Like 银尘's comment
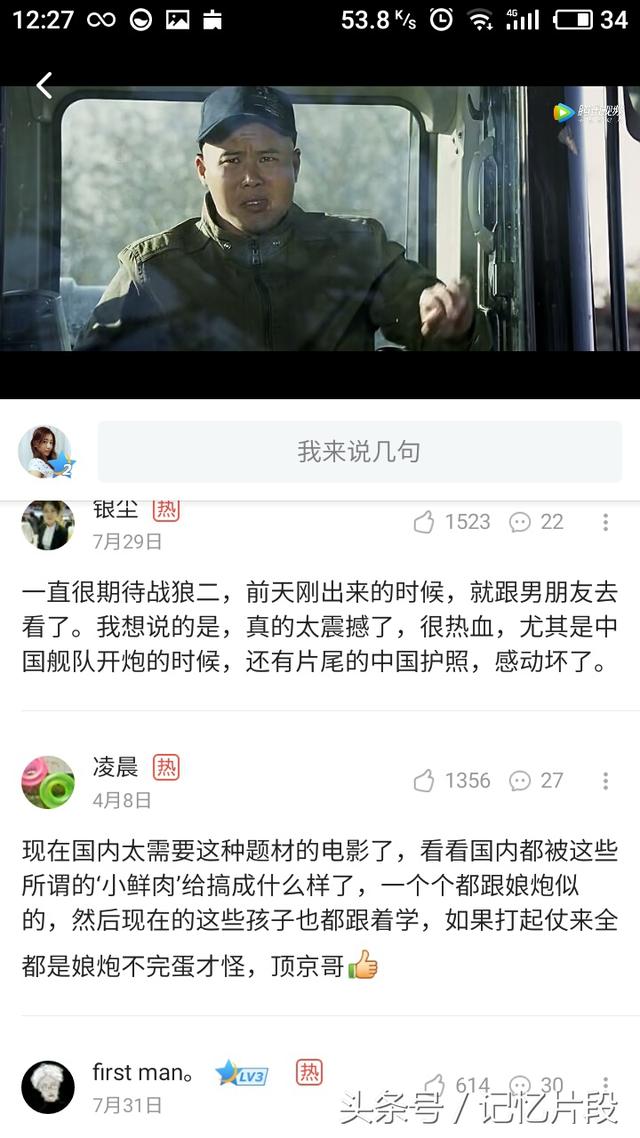The image size is (640, 1138). click(452, 522)
